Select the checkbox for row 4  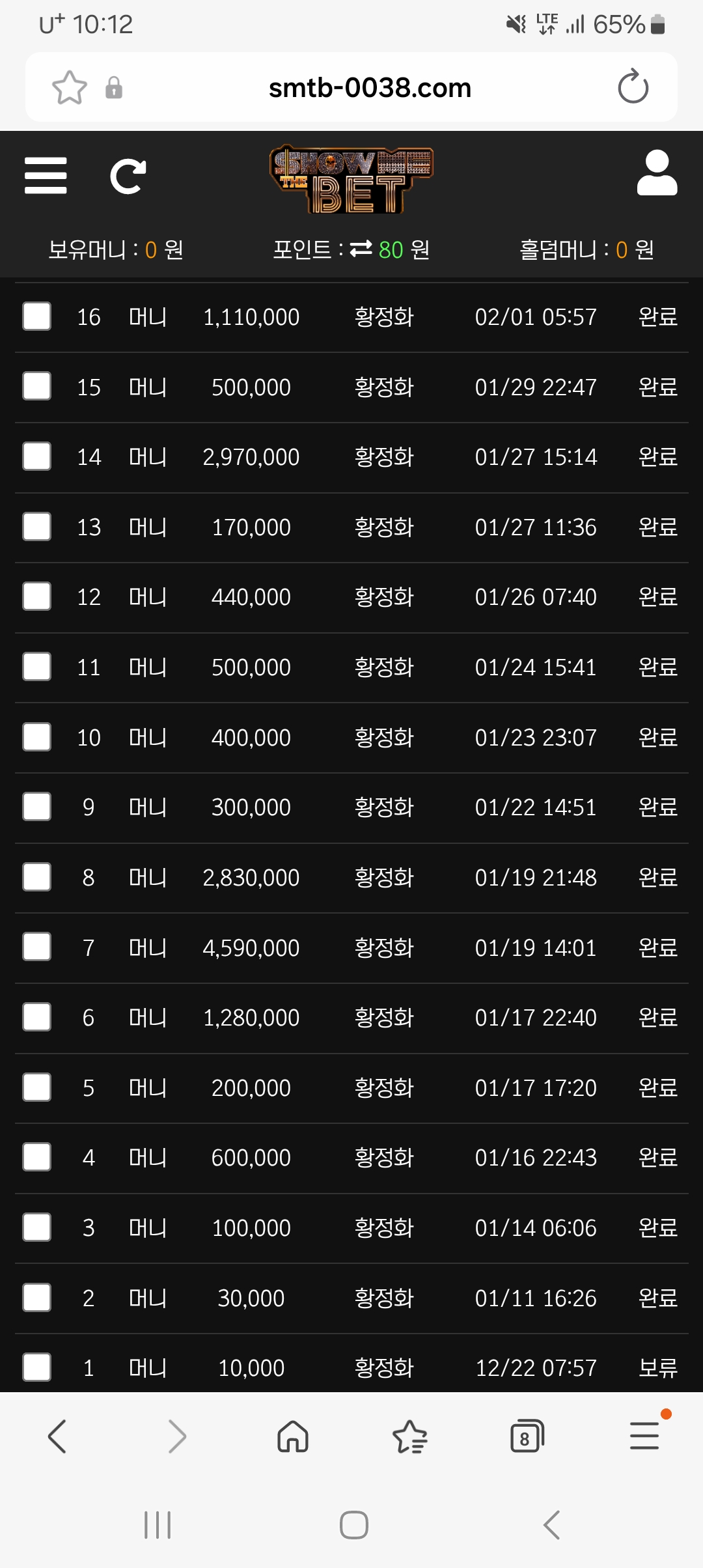pos(37,1157)
